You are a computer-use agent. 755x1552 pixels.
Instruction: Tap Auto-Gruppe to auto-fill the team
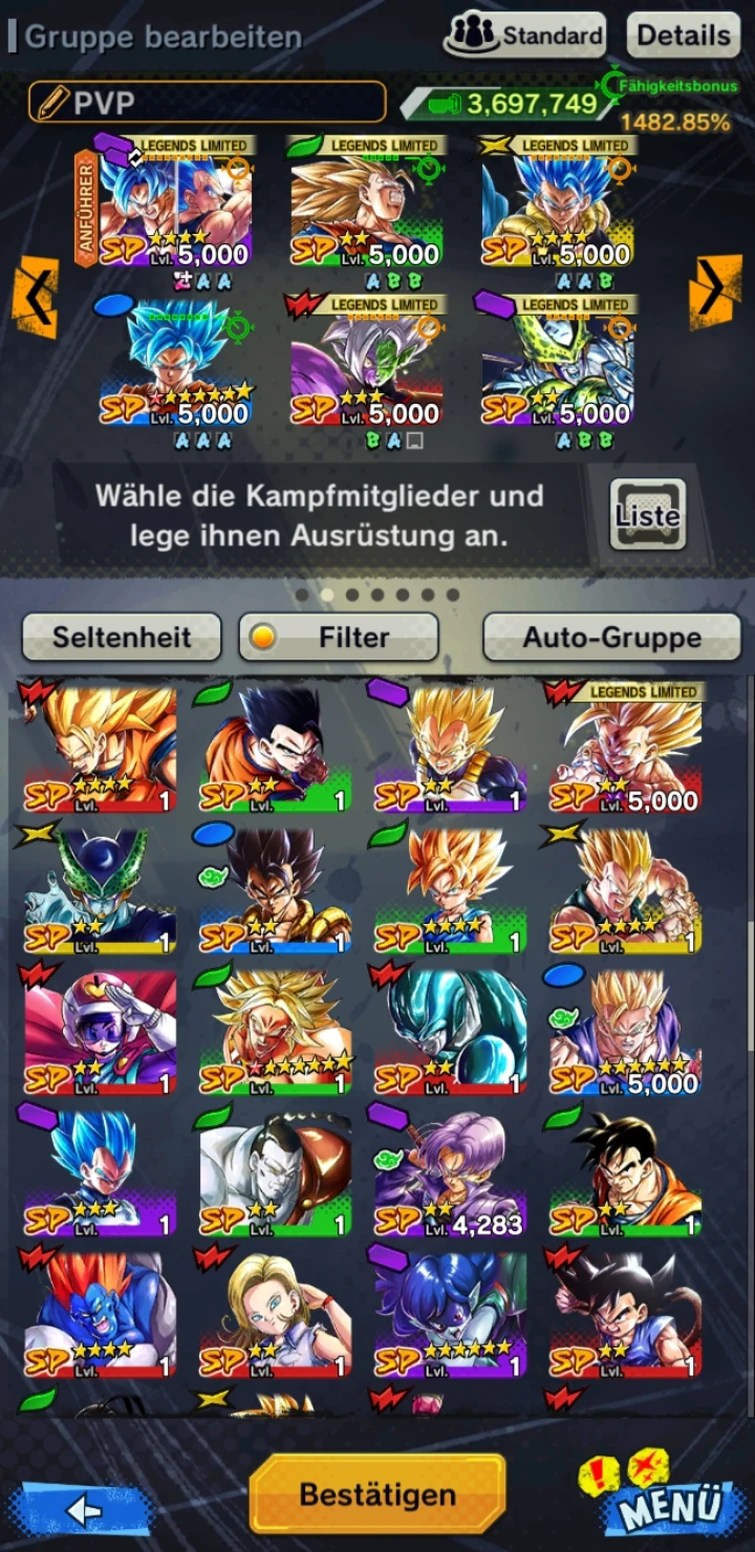(x=611, y=637)
